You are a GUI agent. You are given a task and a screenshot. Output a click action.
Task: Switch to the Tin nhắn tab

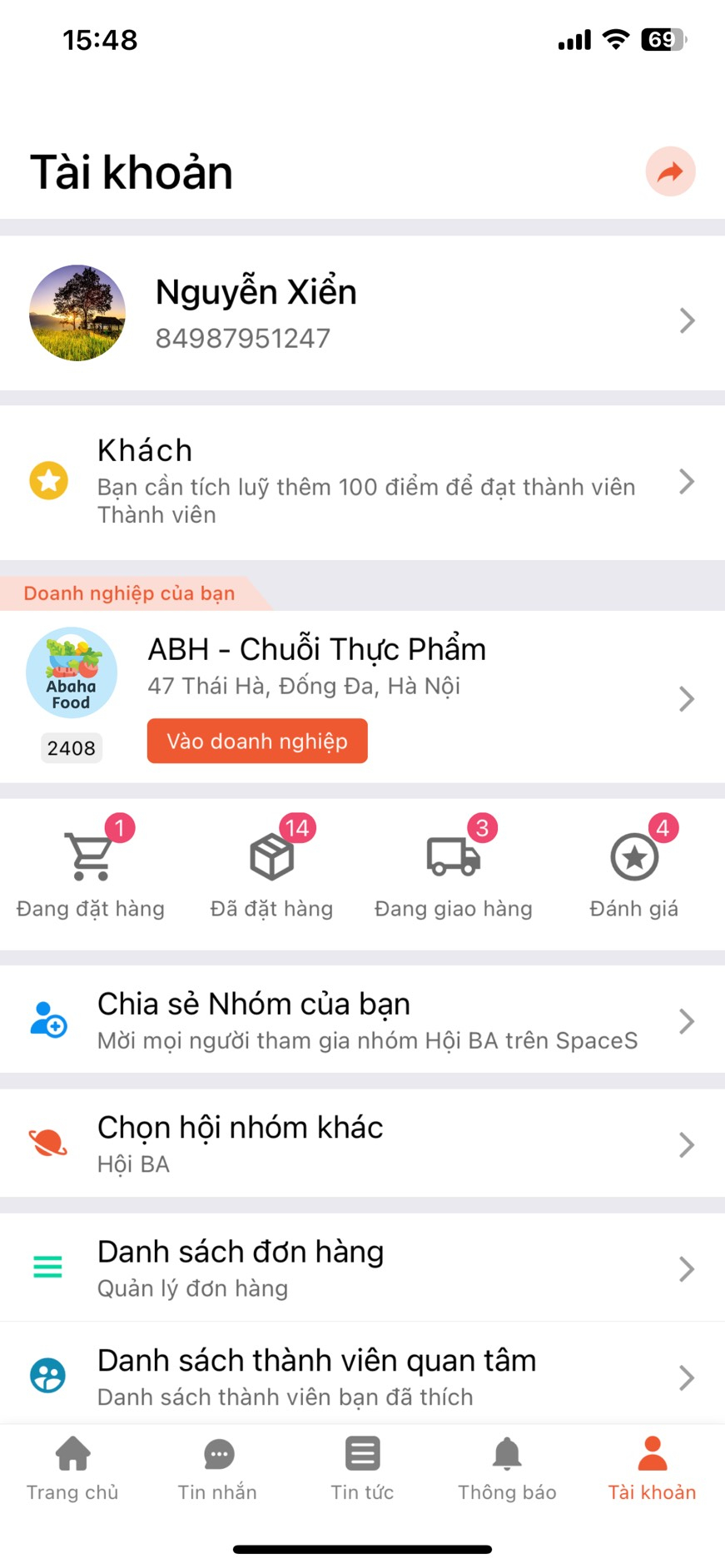(217, 1468)
